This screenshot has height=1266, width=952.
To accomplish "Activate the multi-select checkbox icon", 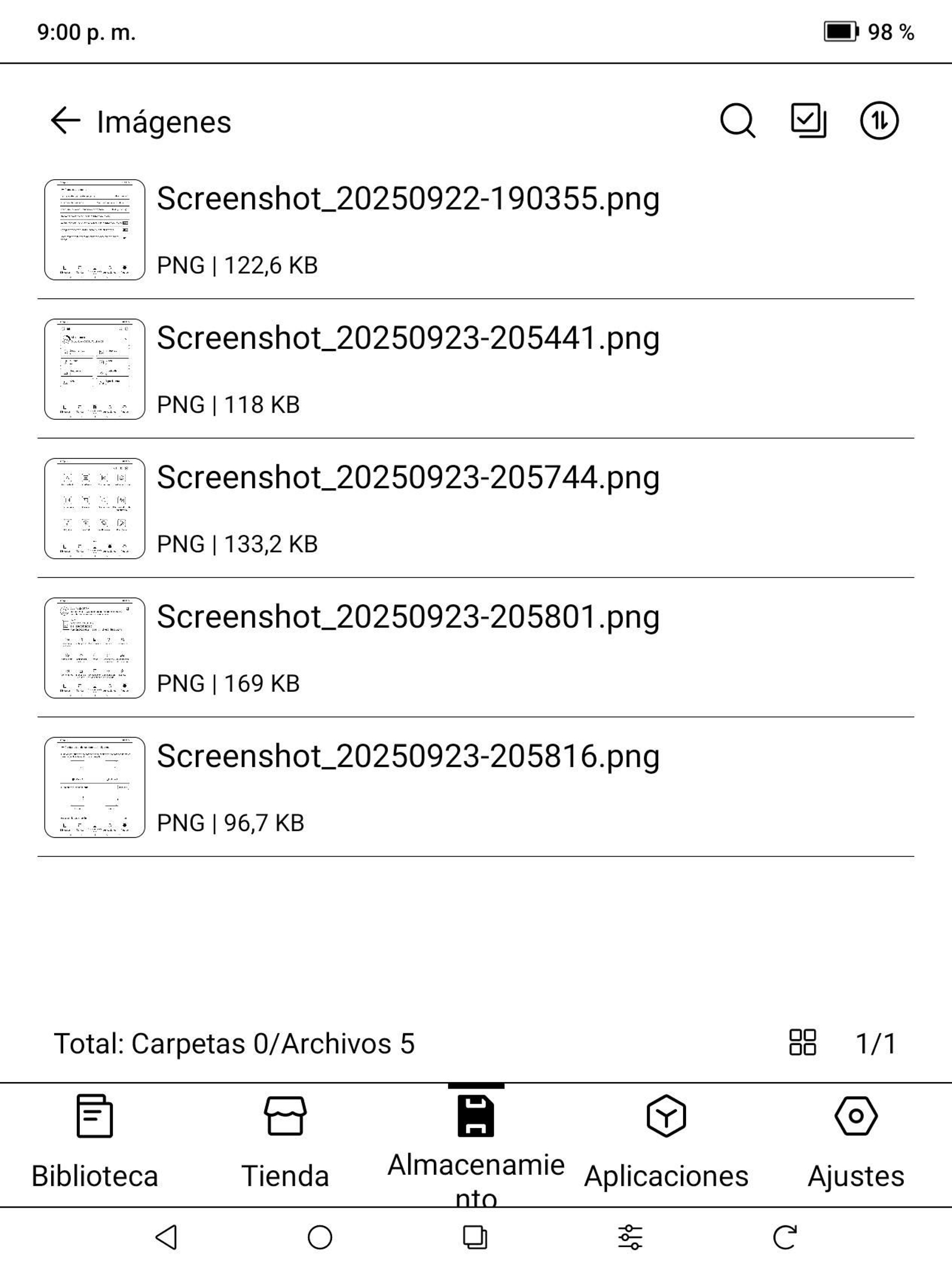I will pos(808,121).
